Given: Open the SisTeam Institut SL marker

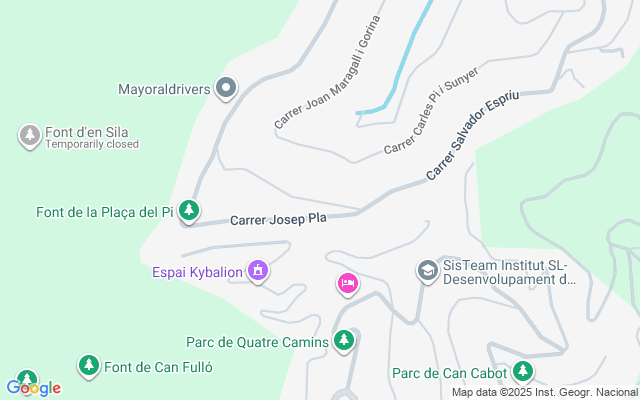Looking at the screenshot, I should [x=427, y=271].
